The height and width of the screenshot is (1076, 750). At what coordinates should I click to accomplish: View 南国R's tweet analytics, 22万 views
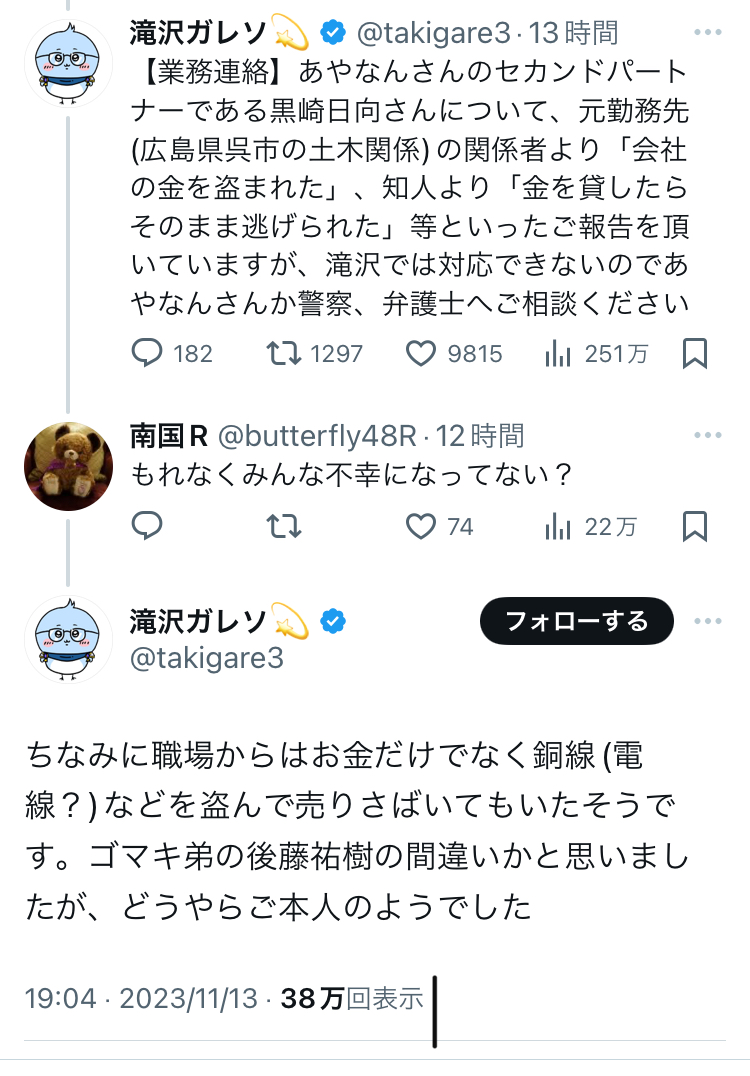point(556,526)
